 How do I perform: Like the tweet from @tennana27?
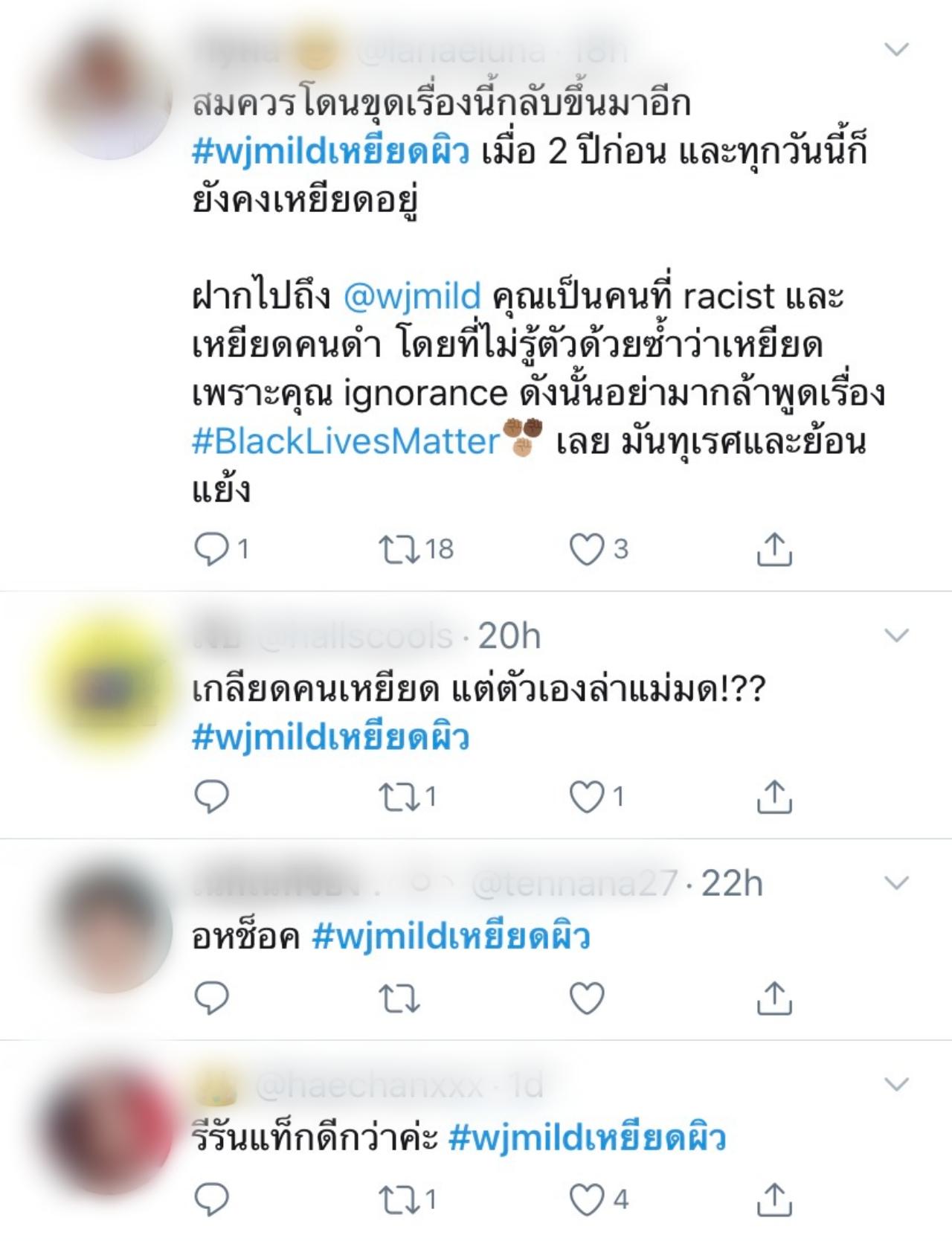pos(587,998)
